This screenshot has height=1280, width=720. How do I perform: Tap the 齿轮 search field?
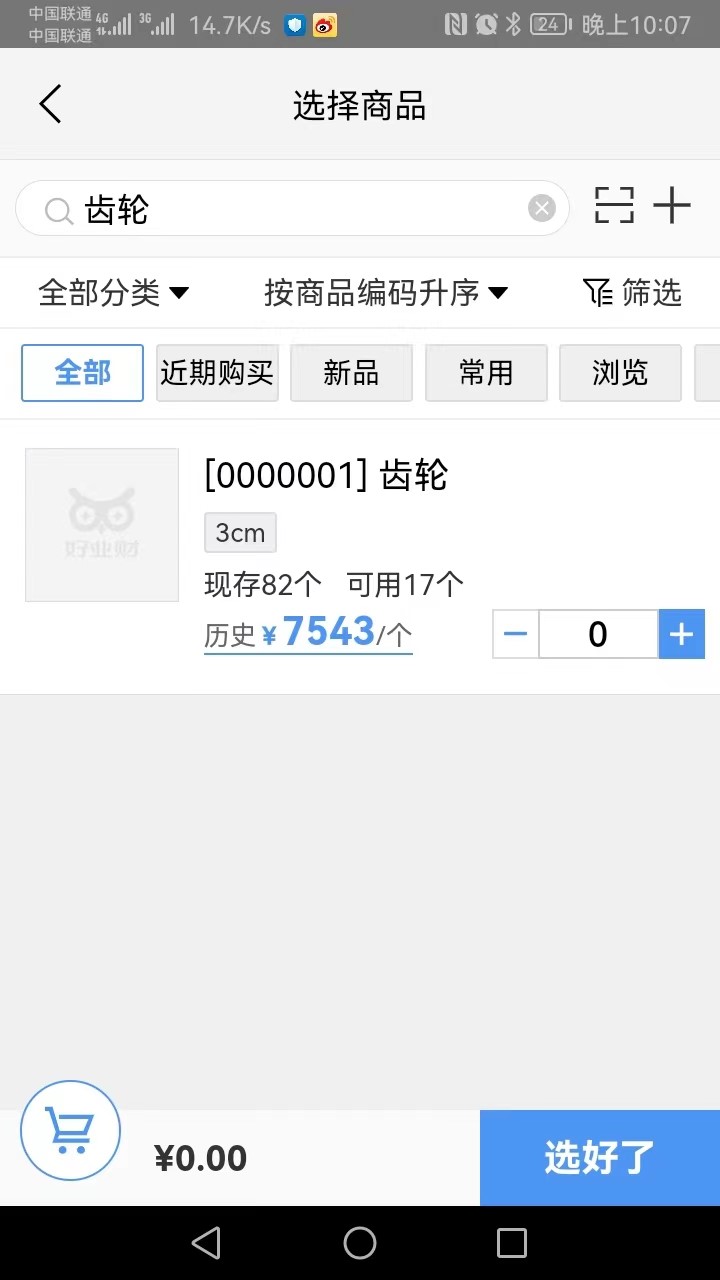(300, 209)
